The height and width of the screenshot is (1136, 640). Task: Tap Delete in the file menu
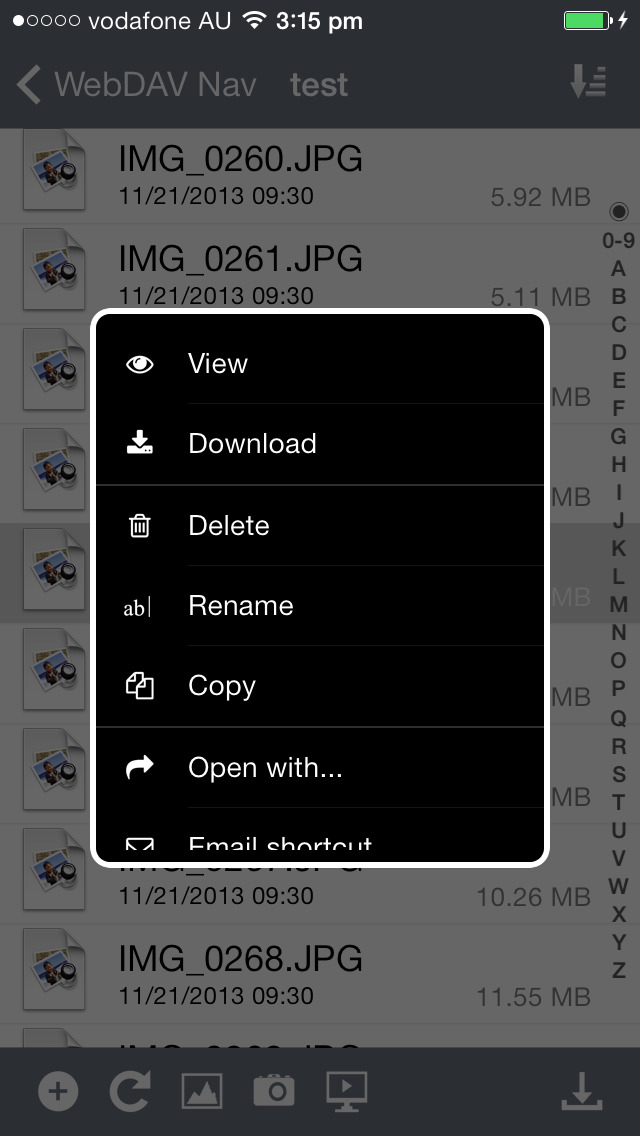tap(320, 526)
